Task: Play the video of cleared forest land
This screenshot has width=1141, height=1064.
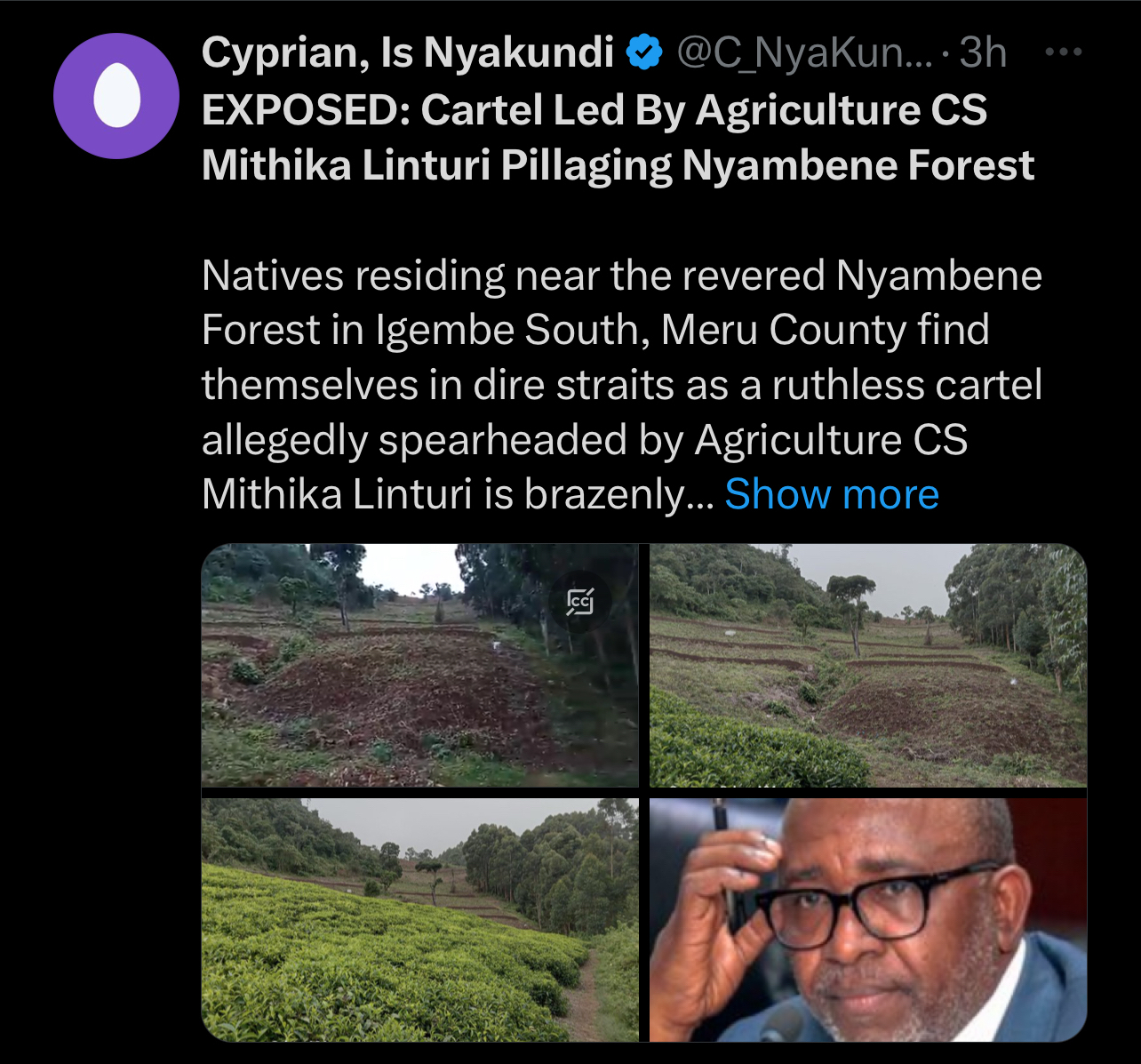Action: tap(419, 665)
